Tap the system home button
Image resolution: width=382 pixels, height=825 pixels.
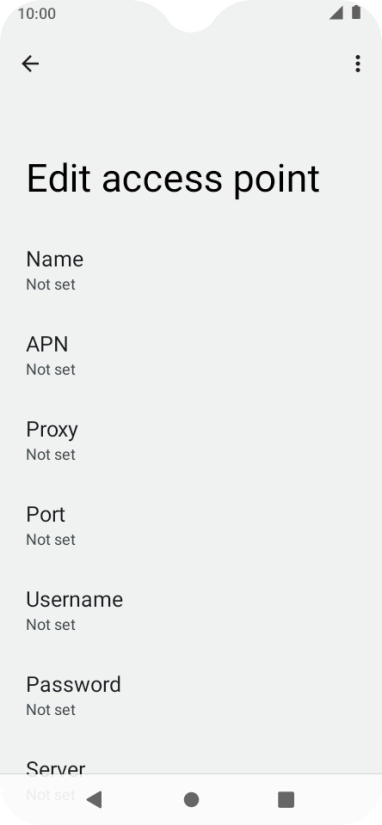tap(191, 800)
